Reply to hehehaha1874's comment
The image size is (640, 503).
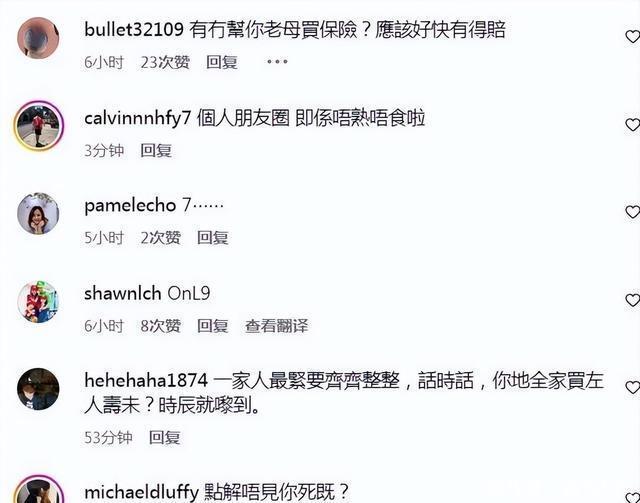point(165,438)
